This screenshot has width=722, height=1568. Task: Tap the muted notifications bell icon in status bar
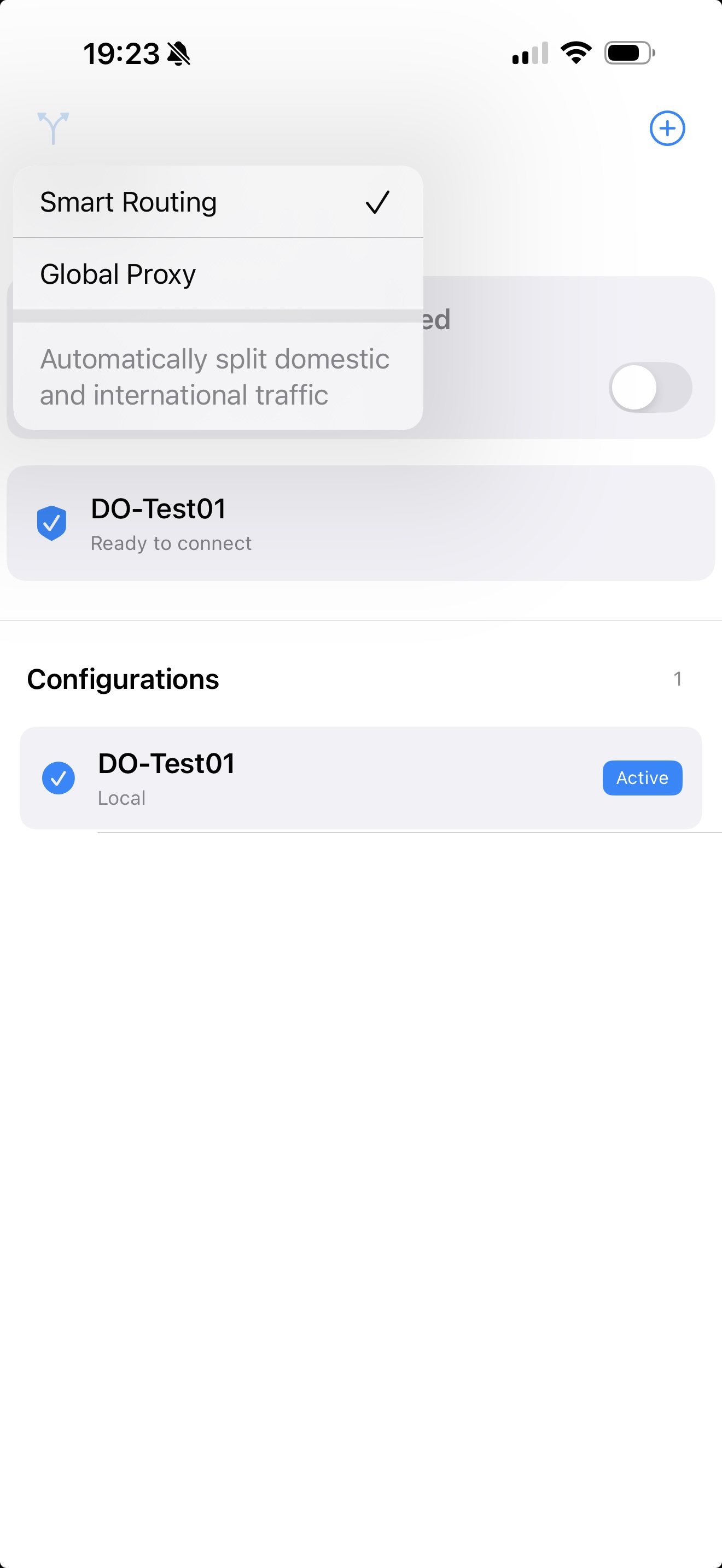click(x=179, y=54)
